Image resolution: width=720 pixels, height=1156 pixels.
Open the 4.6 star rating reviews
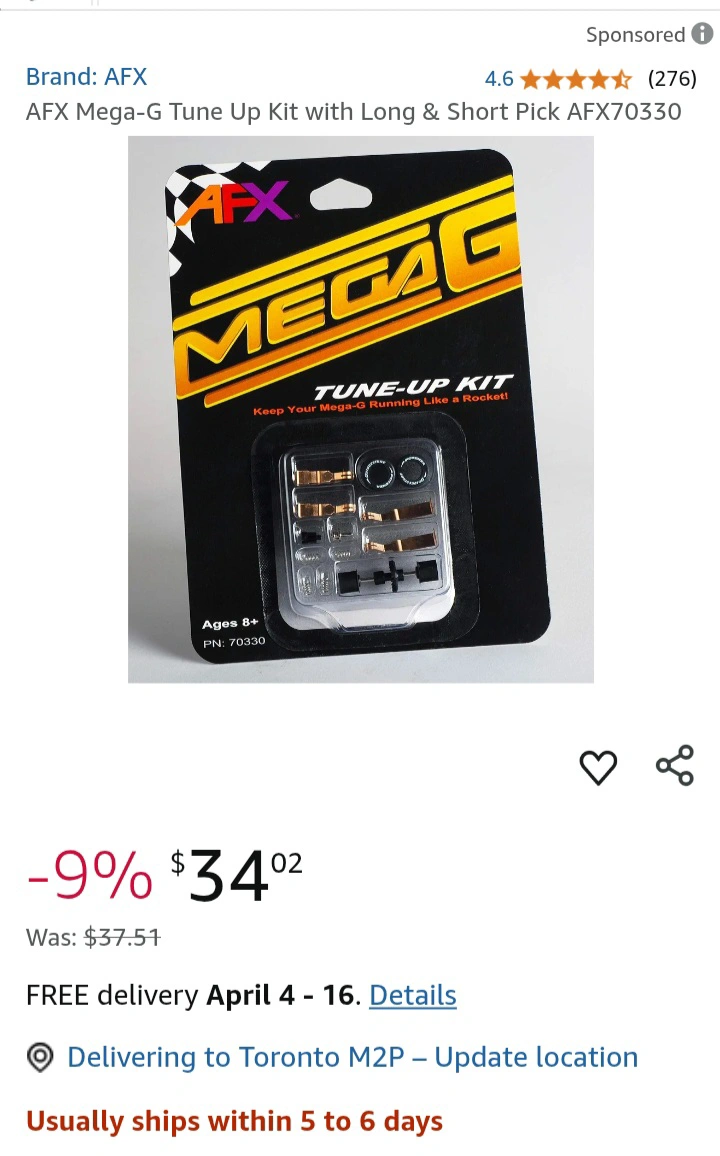tap(590, 78)
